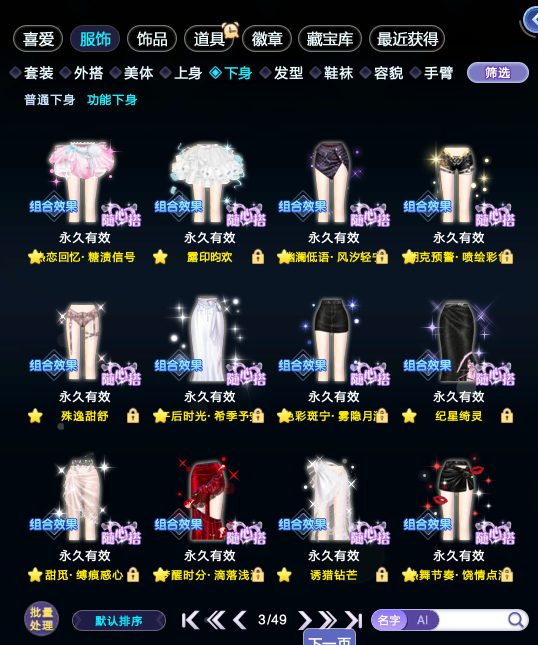
Task: Change the 默认排序 sort order
Action: click(x=119, y=620)
